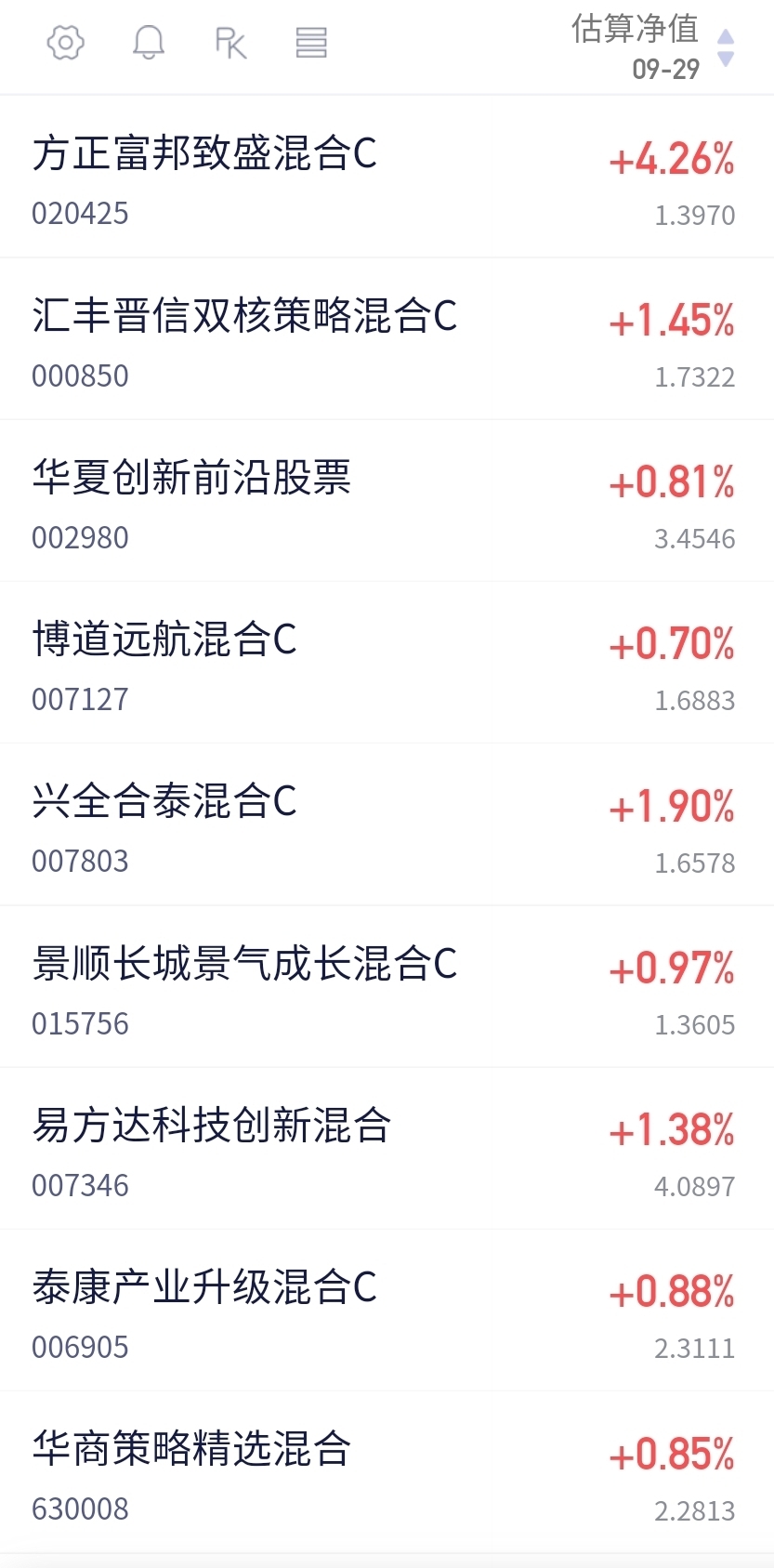Open fund 方正富邦致盛混合C

[387, 177]
